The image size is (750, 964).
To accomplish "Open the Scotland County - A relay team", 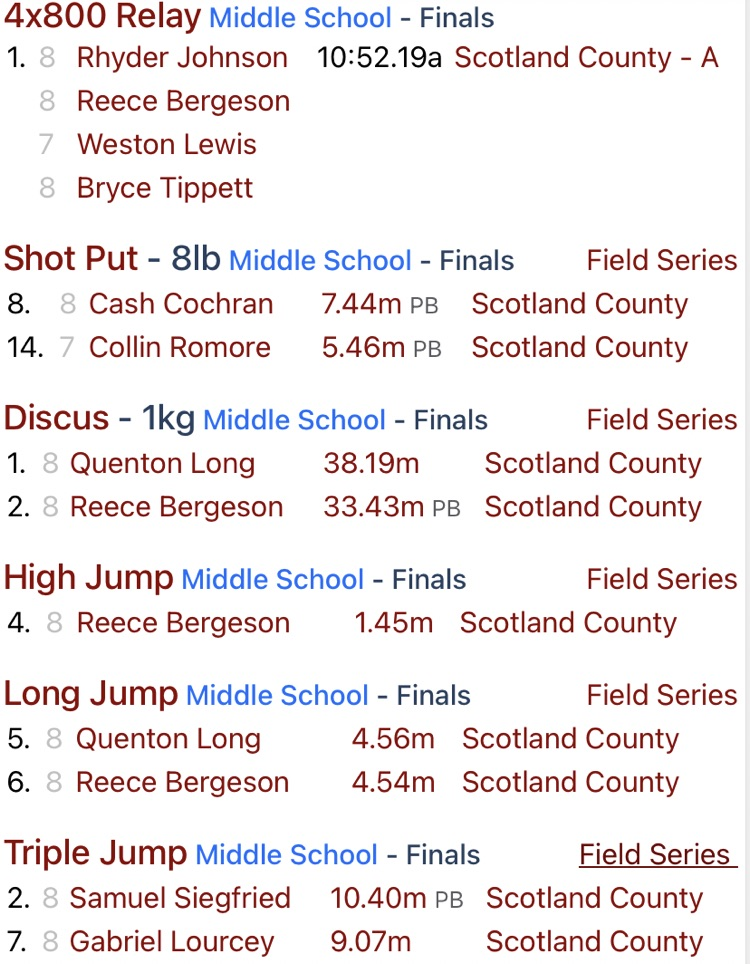I will 586,58.
